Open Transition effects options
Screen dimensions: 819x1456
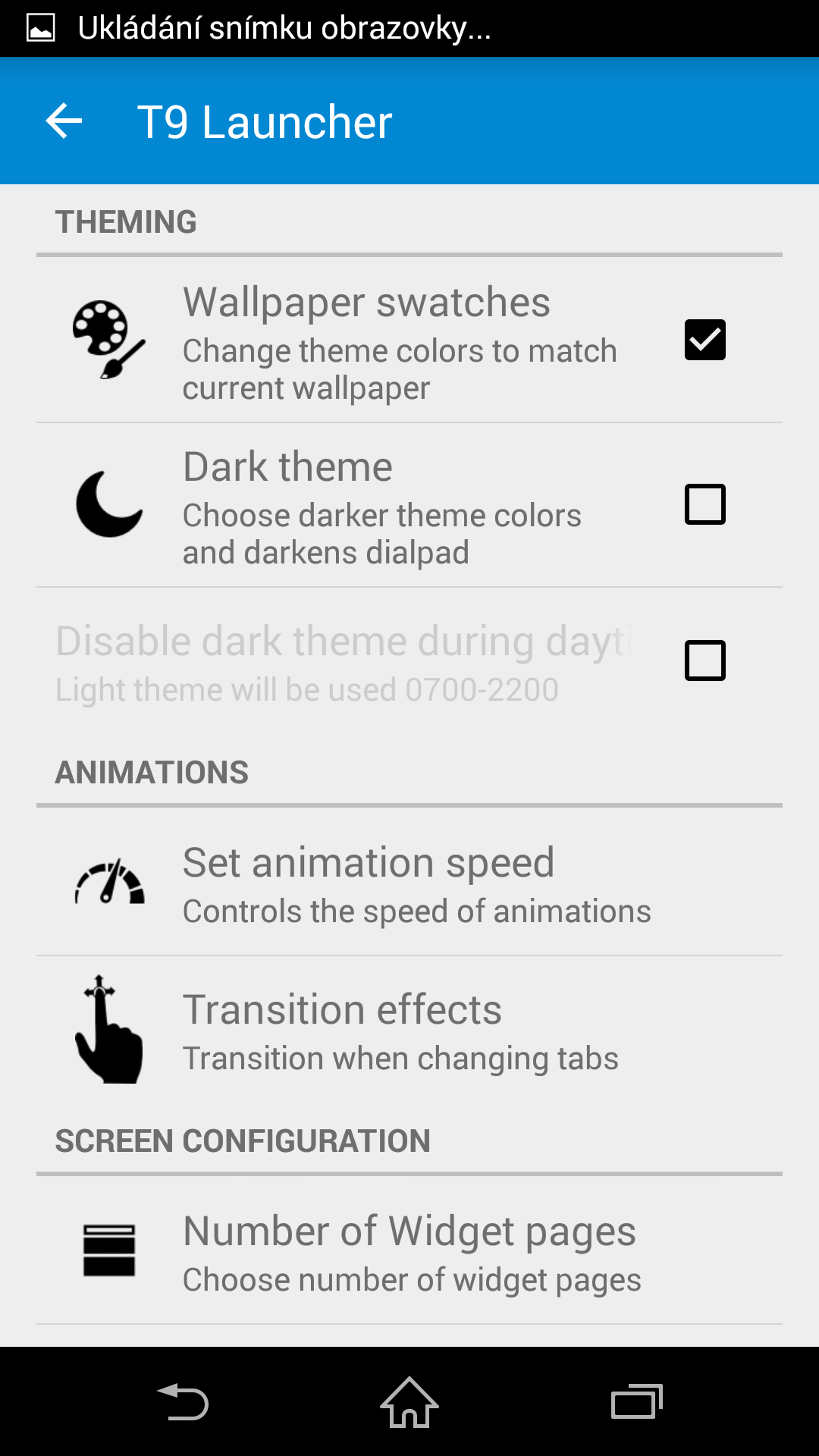[x=409, y=1030]
